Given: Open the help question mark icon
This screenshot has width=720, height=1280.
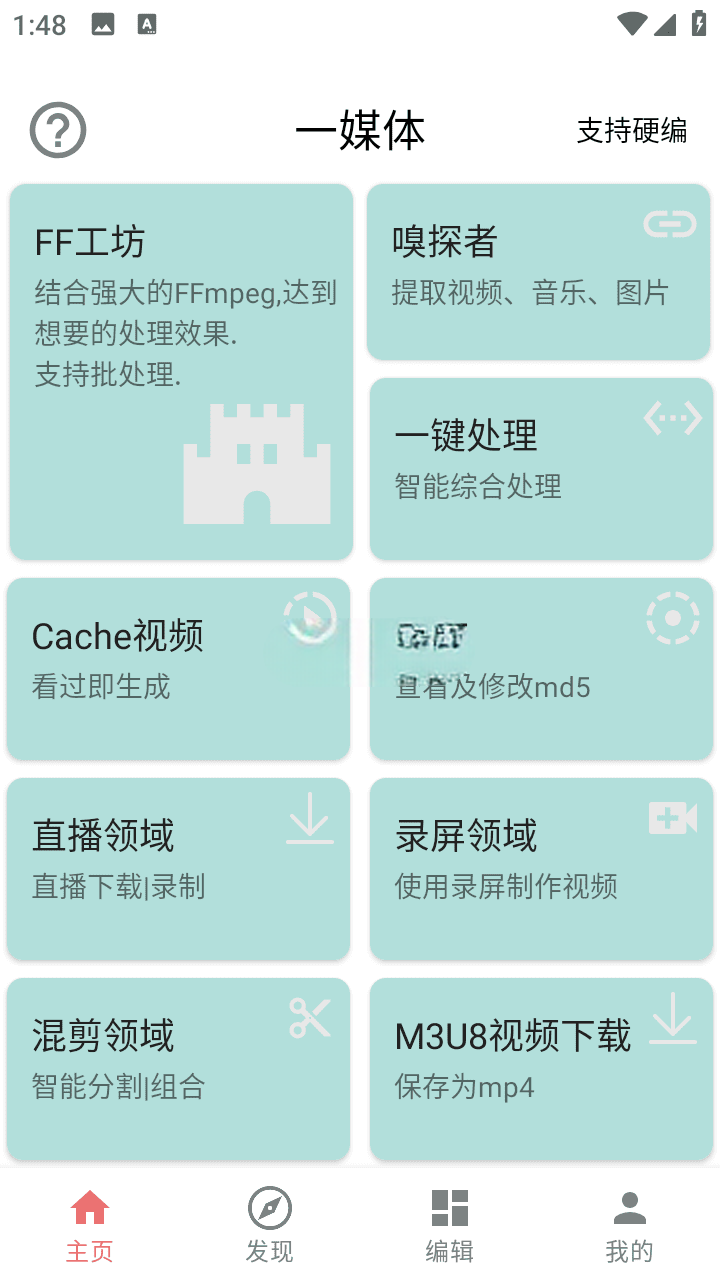Looking at the screenshot, I should pyautogui.click(x=58, y=131).
